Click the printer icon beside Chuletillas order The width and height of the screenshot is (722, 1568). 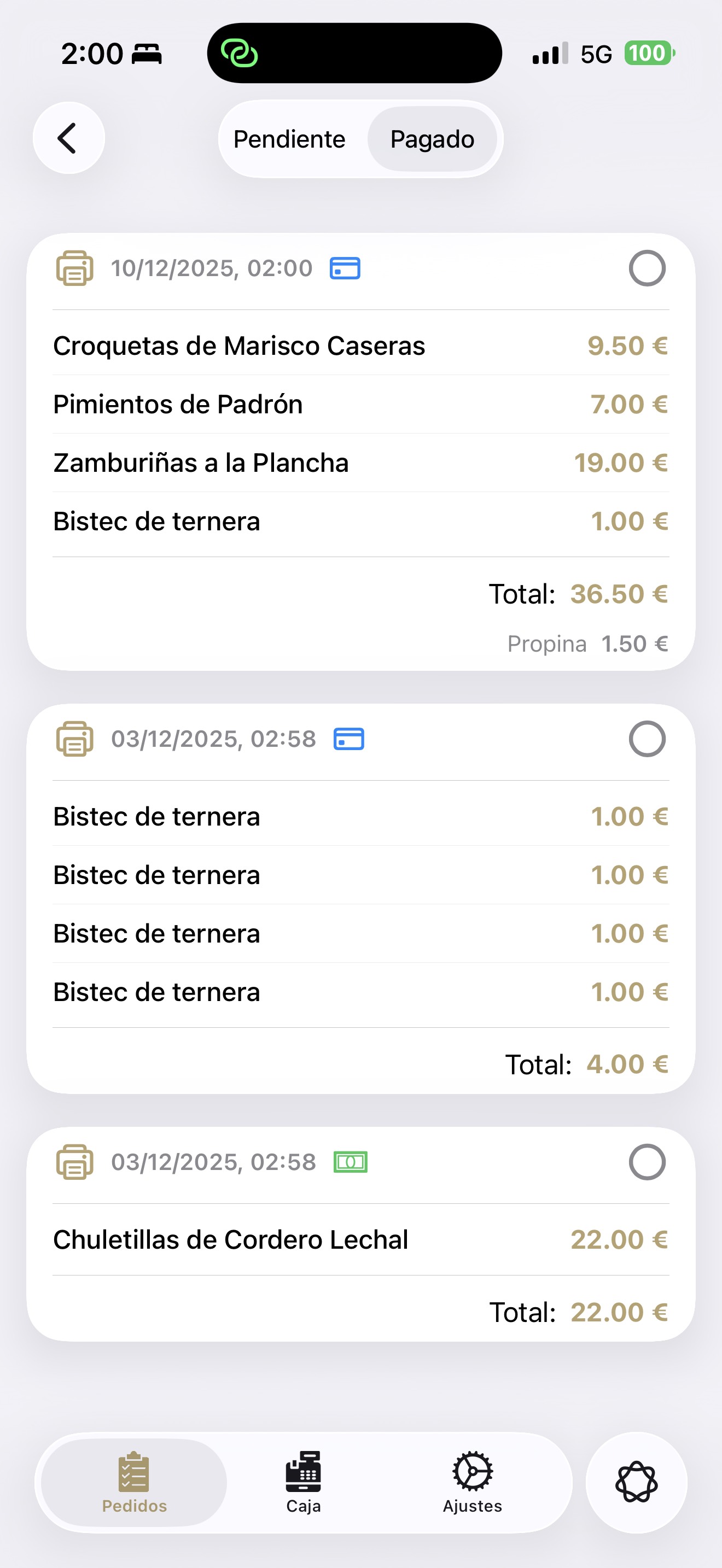tap(73, 1161)
